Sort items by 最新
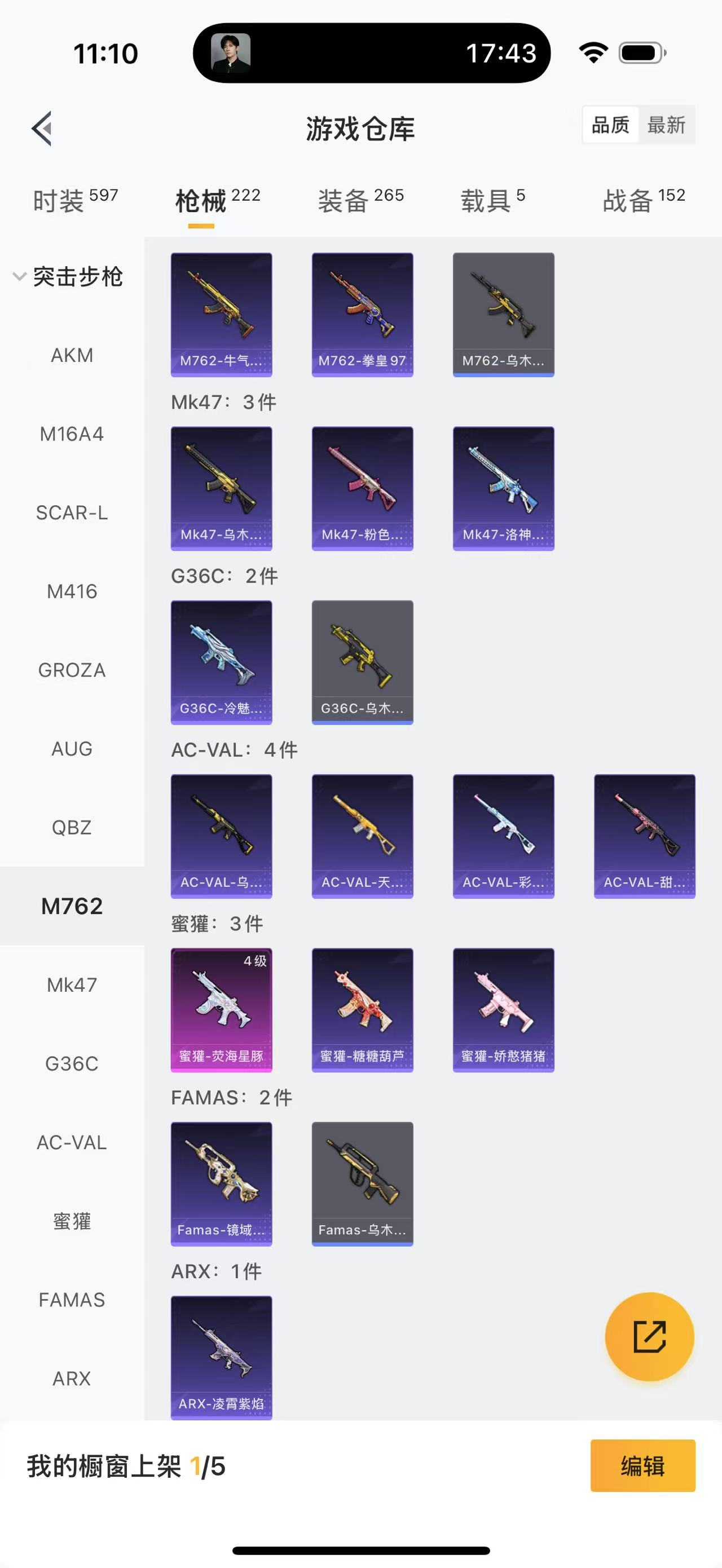 pyautogui.click(x=666, y=125)
